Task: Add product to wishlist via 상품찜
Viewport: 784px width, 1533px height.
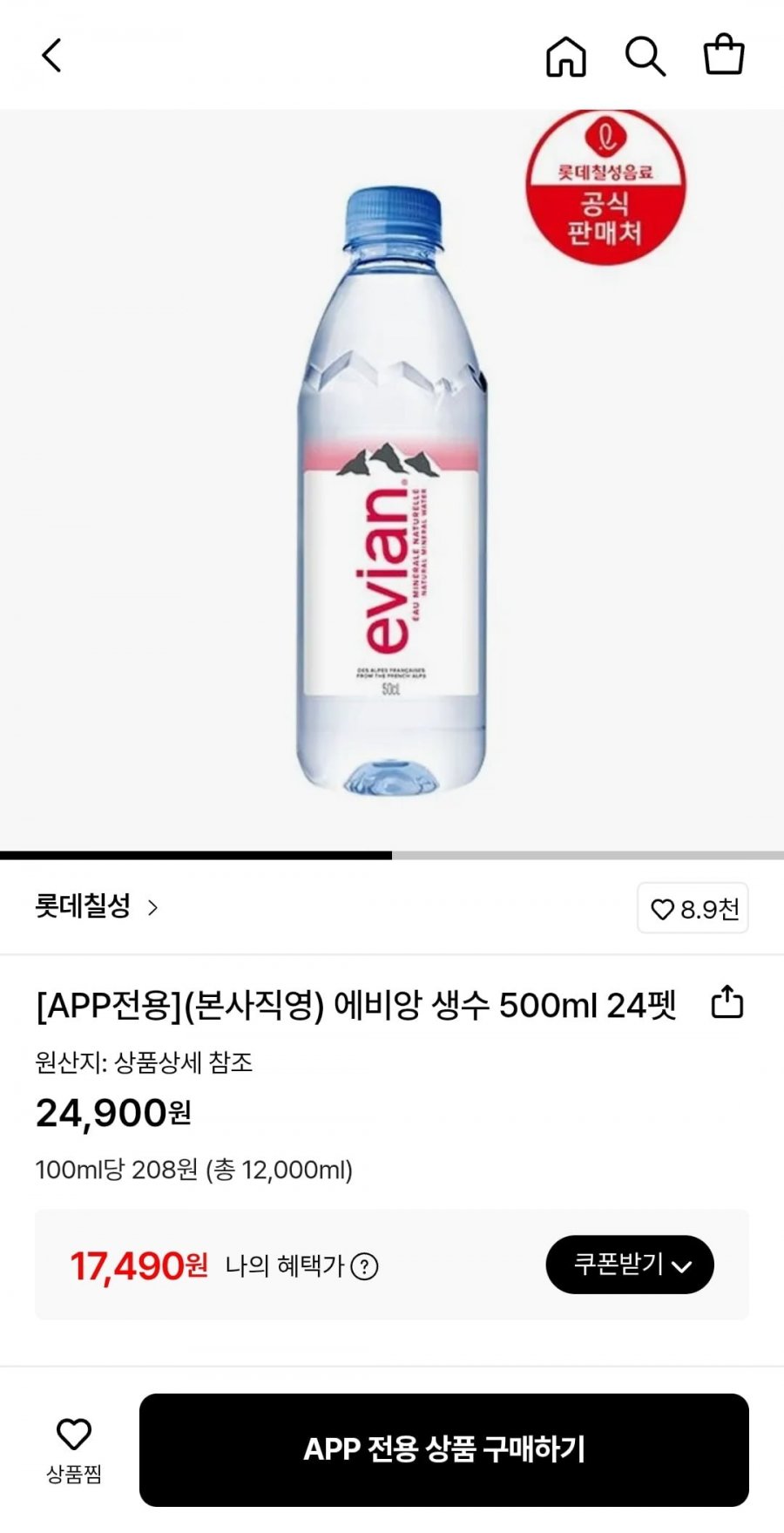Action: (74, 1450)
